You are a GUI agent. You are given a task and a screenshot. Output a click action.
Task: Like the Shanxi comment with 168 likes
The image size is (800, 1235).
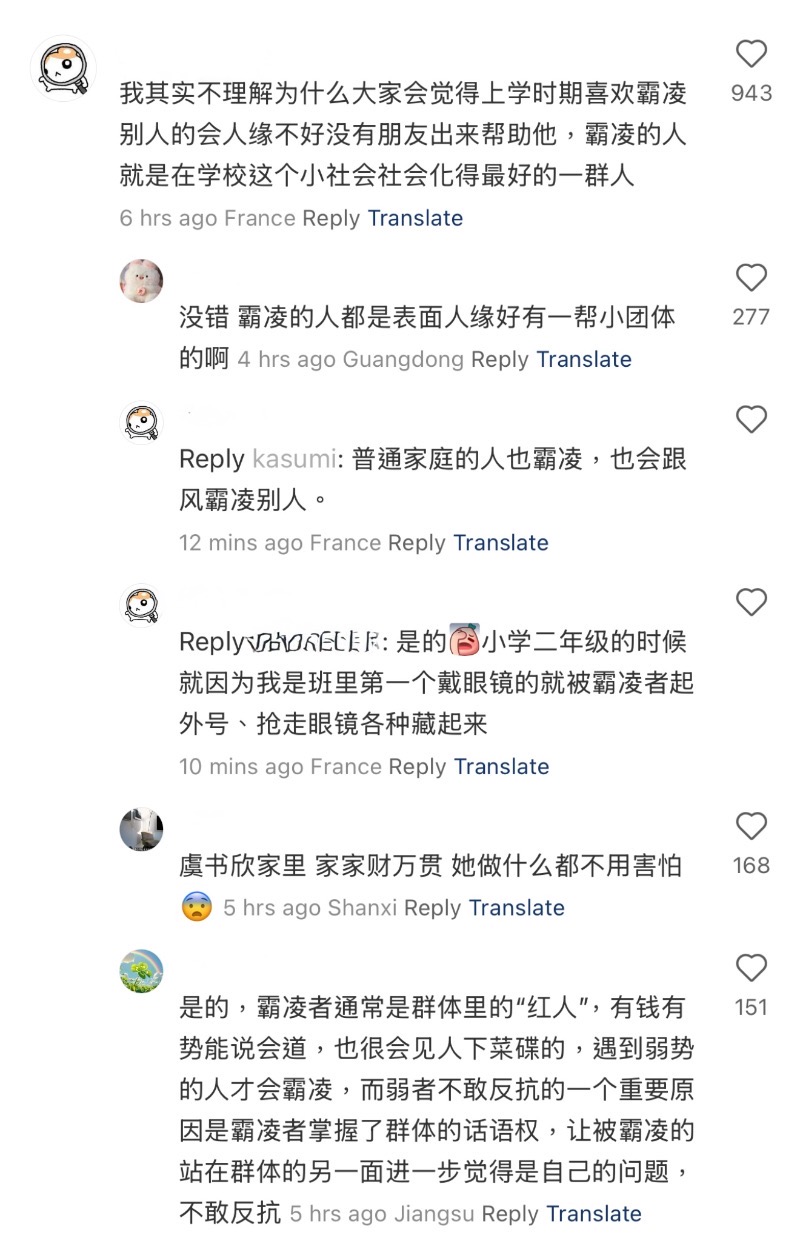click(751, 826)
